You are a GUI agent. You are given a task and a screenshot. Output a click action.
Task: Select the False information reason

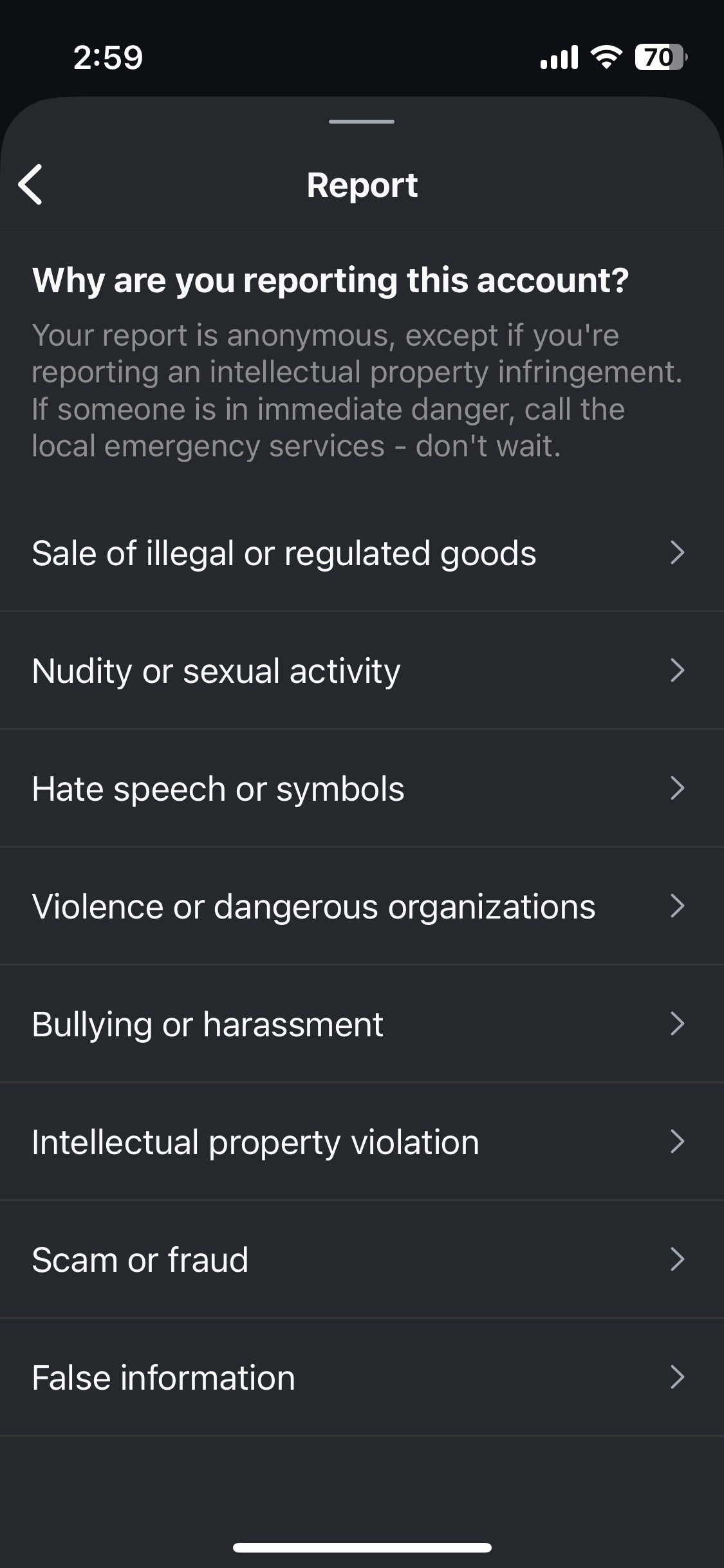pyautogui.click(x=163, y=1377)
